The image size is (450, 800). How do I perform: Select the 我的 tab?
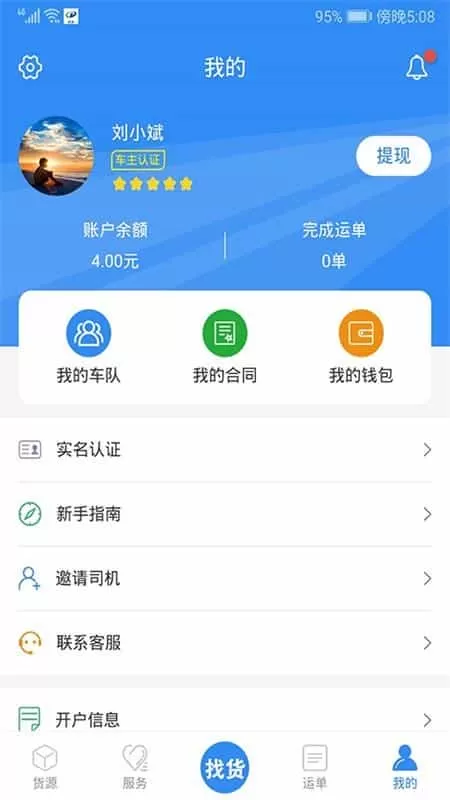[405, 767]
